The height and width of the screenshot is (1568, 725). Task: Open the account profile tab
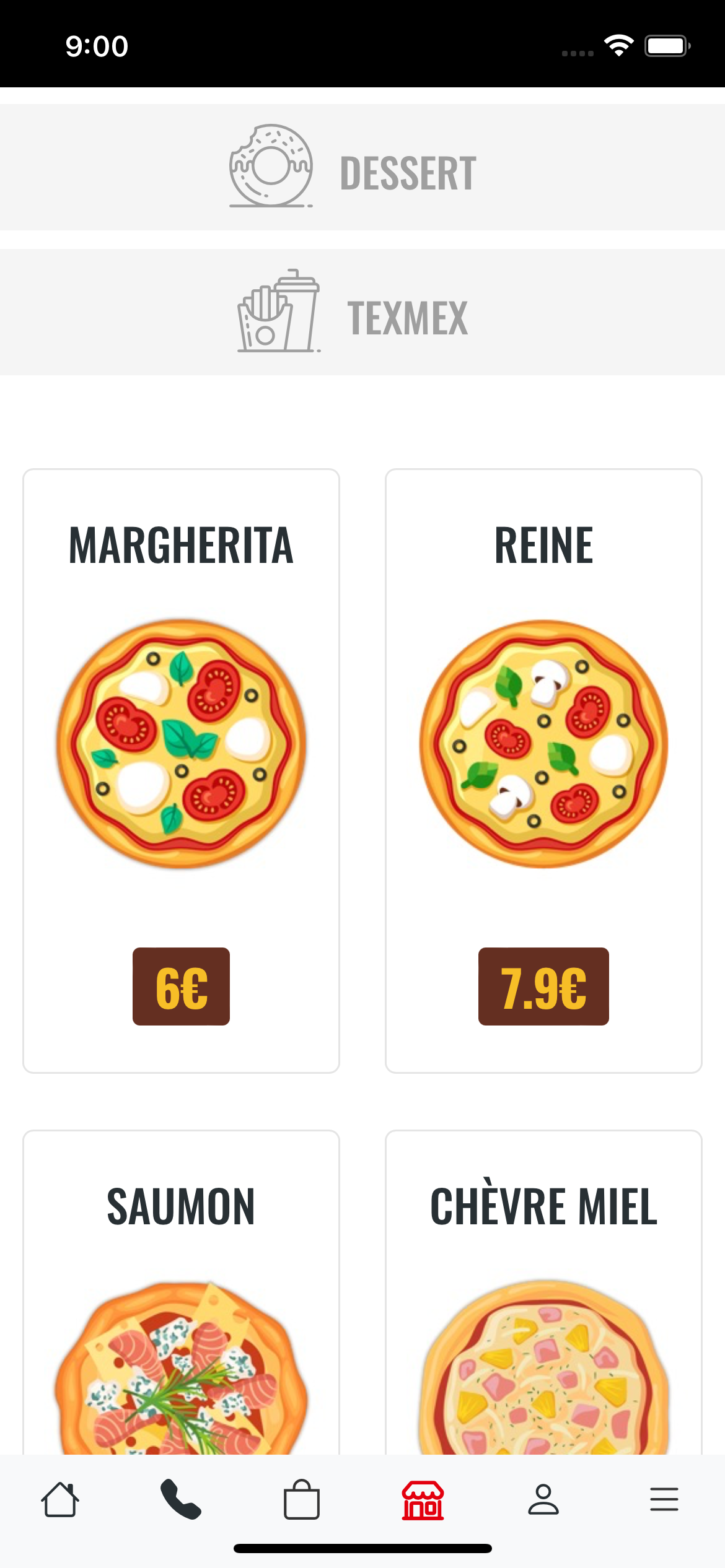[543, 1500]
